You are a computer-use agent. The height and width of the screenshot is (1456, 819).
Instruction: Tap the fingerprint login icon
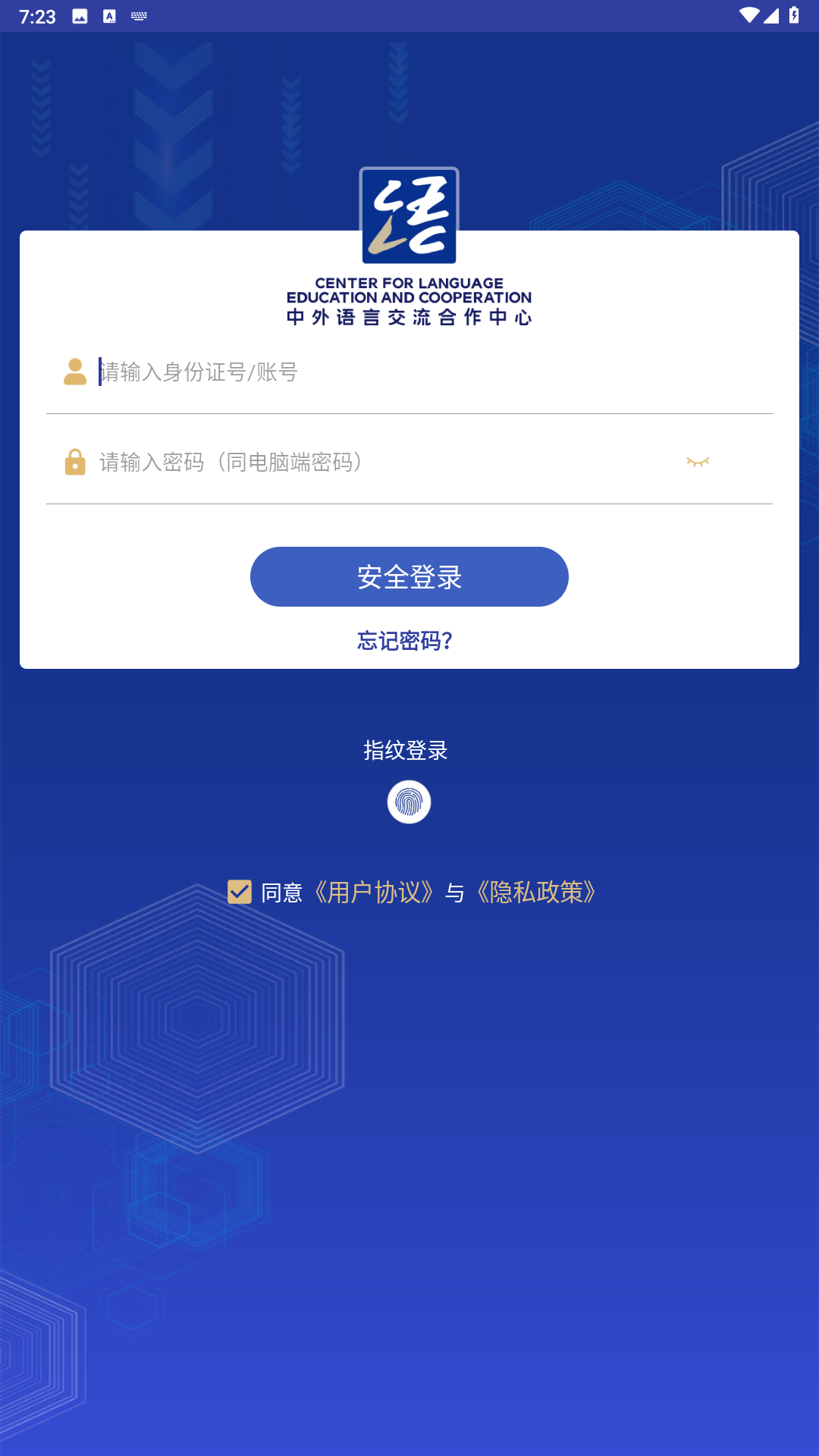pos(409,802)
